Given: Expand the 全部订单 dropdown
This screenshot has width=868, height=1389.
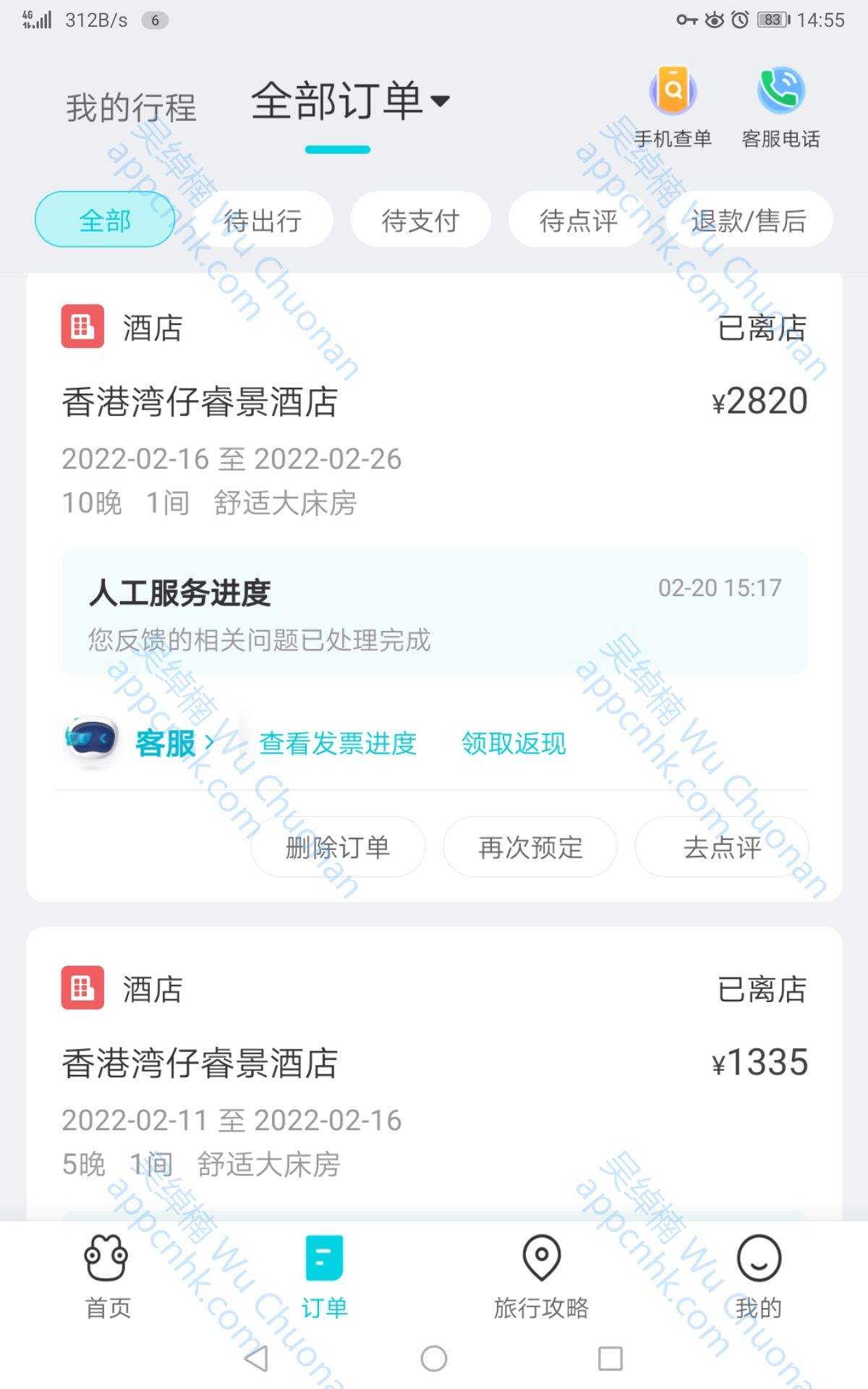Looking at the screenshot, I should 350,101.
